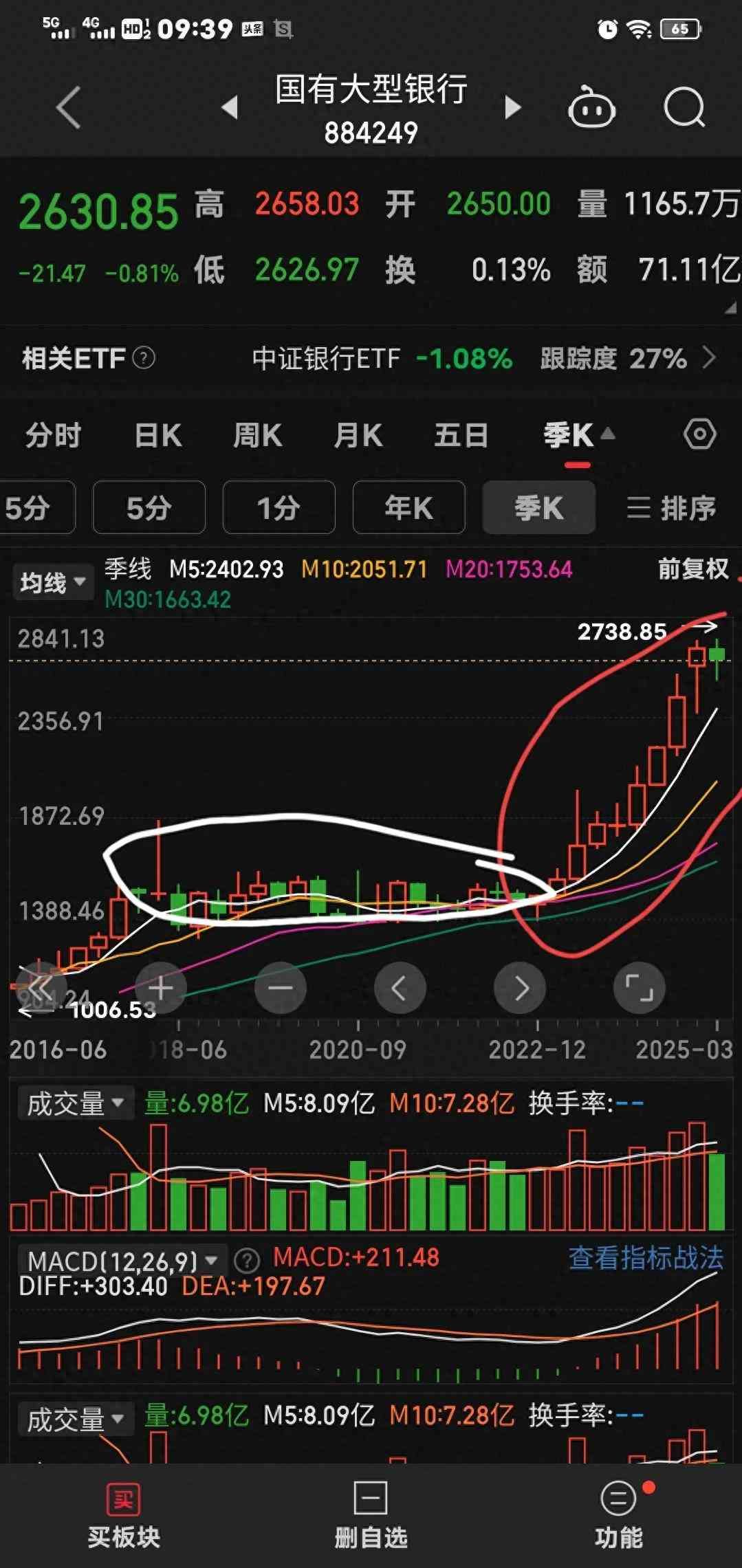This screenshot has width=742, height=1568.
Task: Open the robot assistant icon
Action: [591, 107]
